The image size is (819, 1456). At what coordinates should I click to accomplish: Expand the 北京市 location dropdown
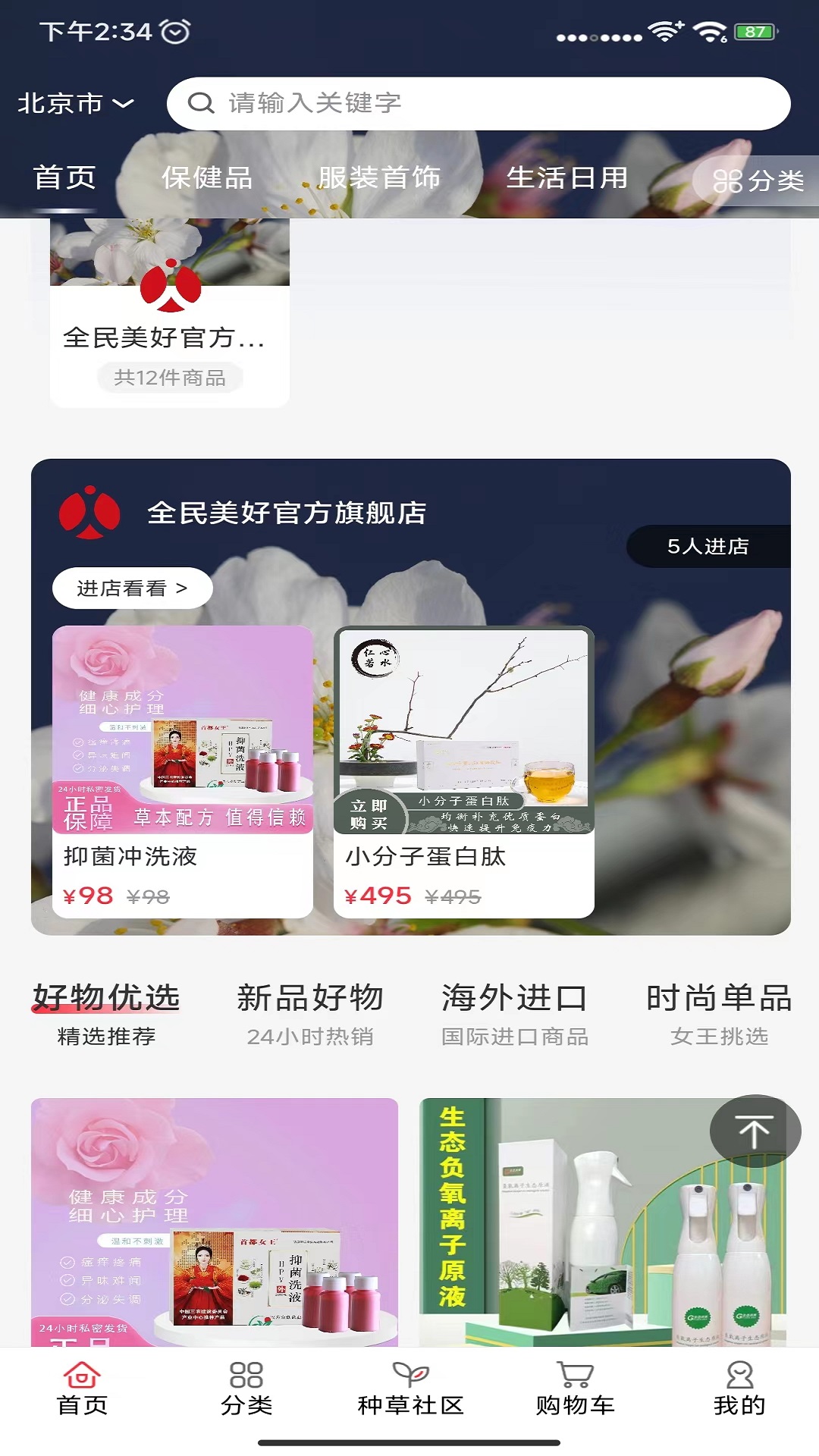(x=76, y=104)
